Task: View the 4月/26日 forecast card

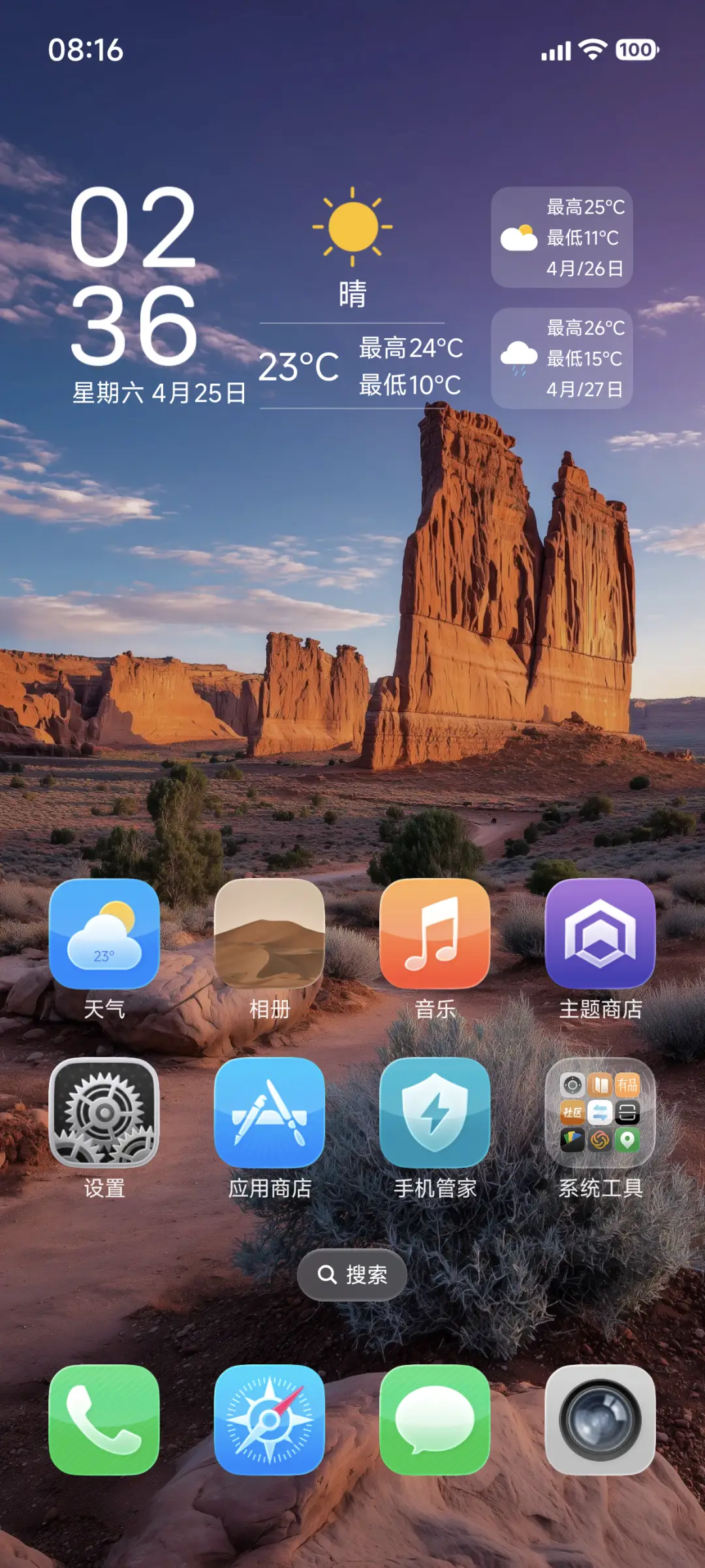Action: 562,238
